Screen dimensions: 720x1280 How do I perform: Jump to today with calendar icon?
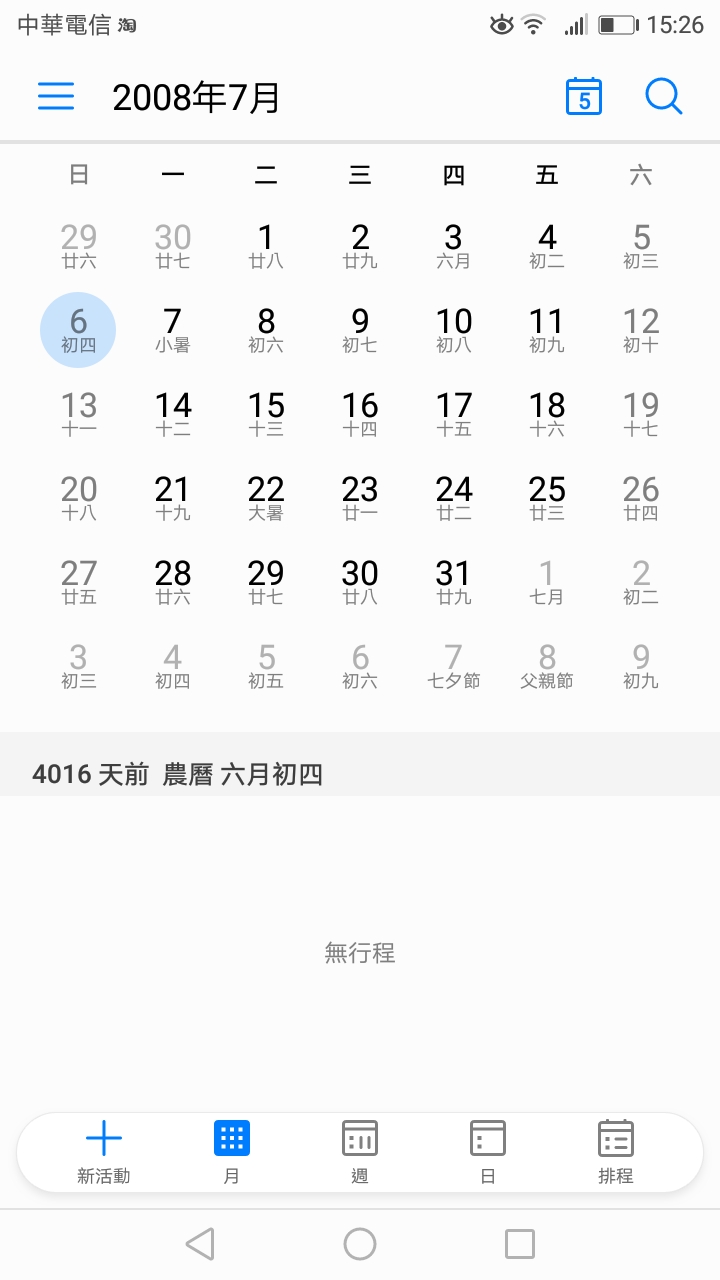[x=584, y=96]
